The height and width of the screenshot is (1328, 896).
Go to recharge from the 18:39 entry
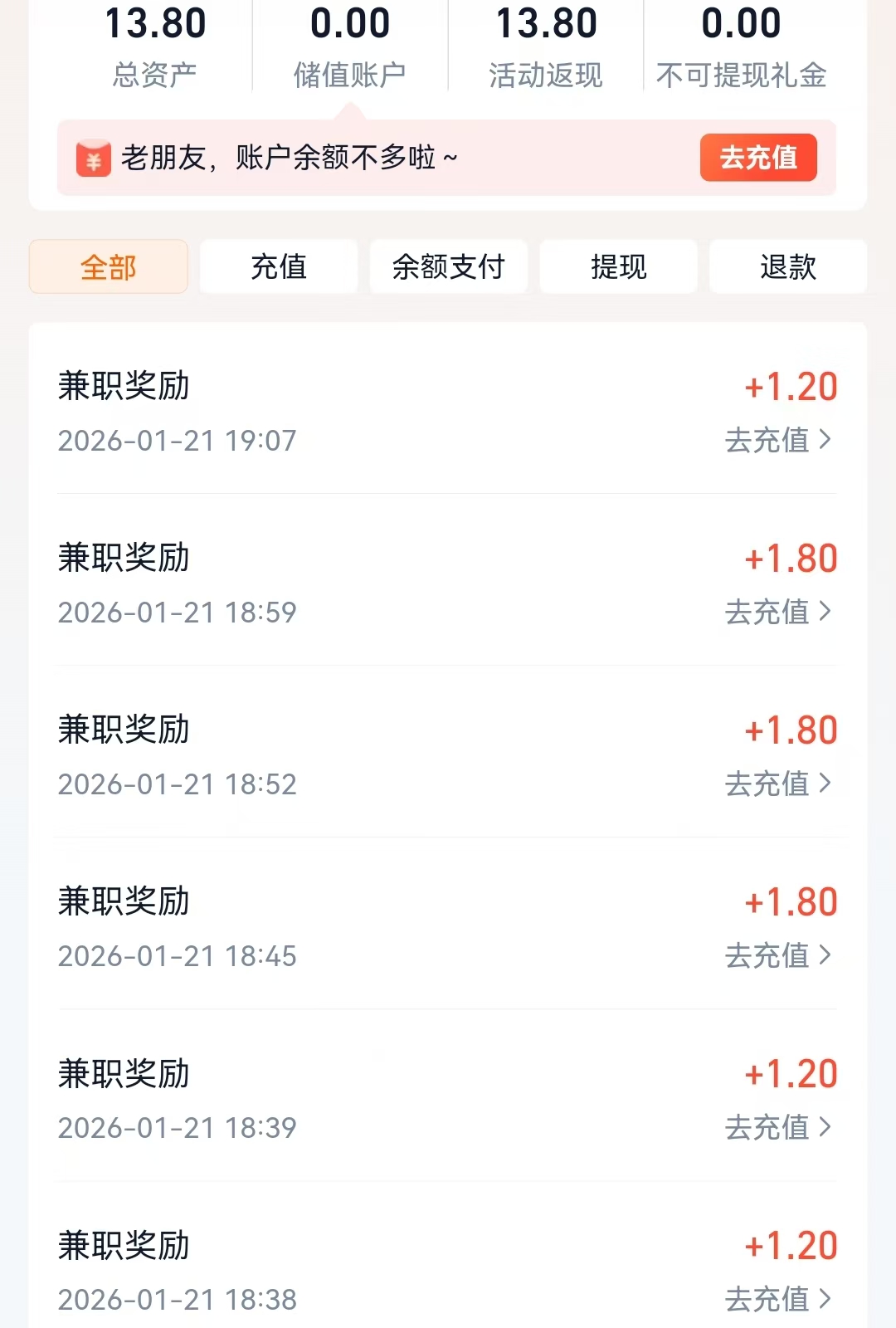coord(777,1127)
